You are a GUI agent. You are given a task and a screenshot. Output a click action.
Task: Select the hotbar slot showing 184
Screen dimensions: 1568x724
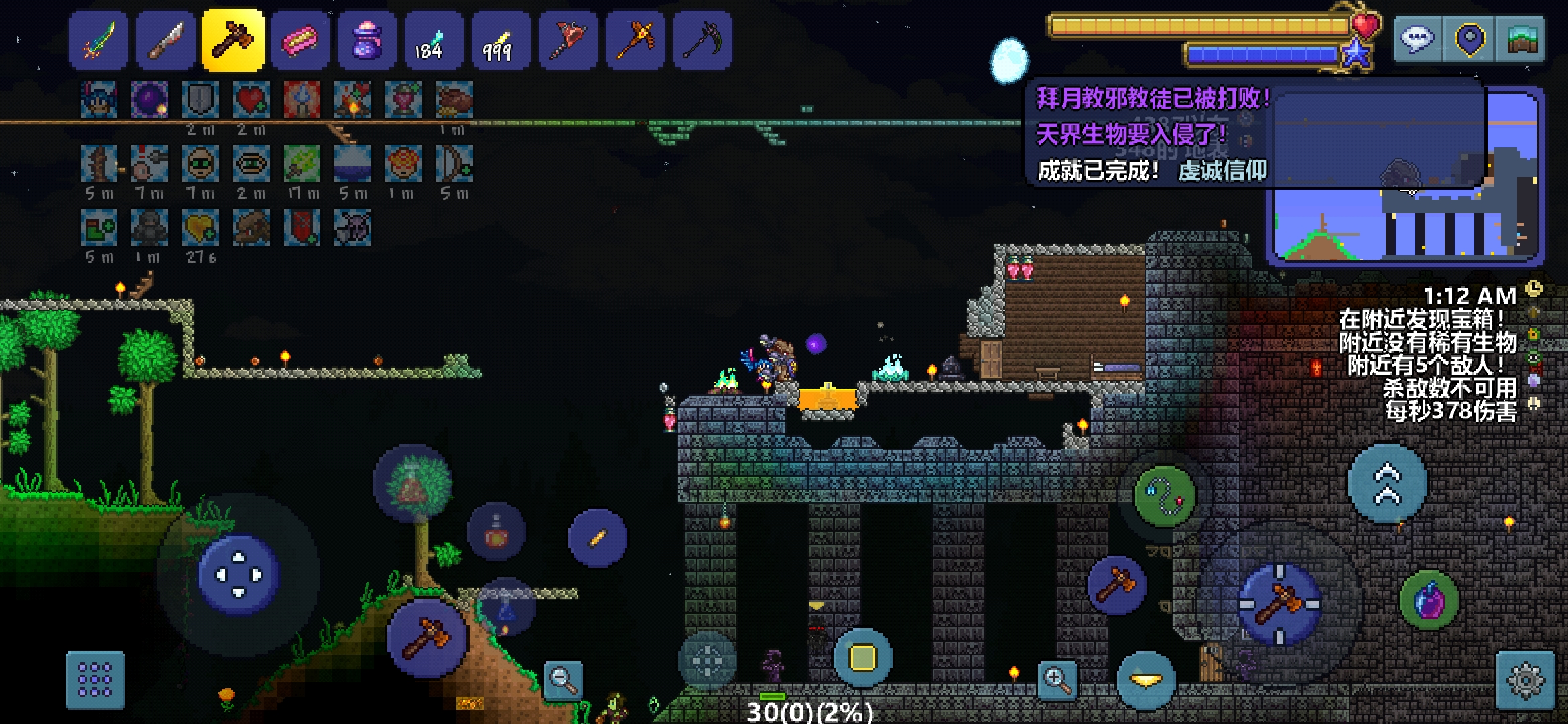click(434, 41)
